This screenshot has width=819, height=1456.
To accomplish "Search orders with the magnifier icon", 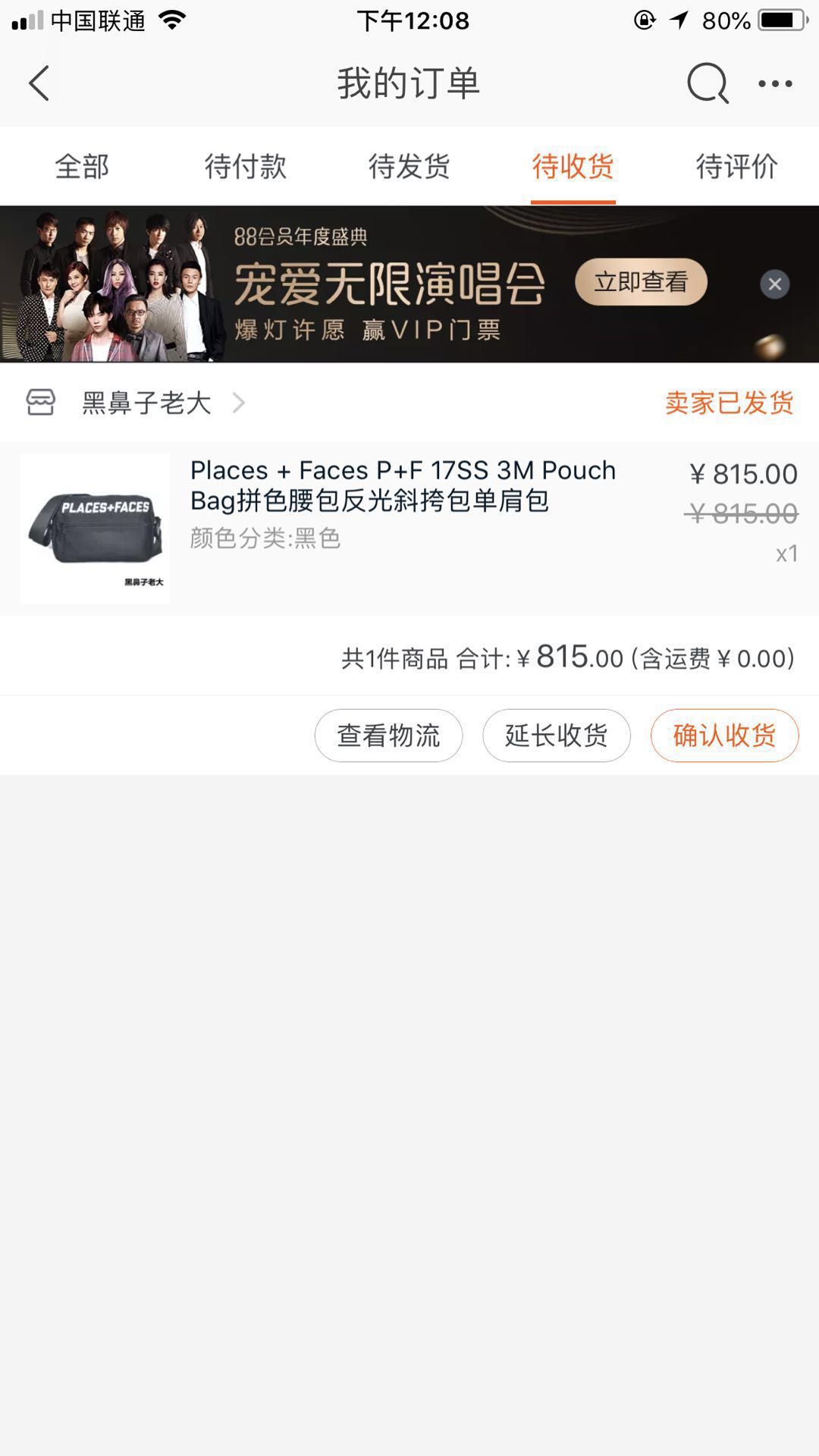I will click(x=708, y=83).
